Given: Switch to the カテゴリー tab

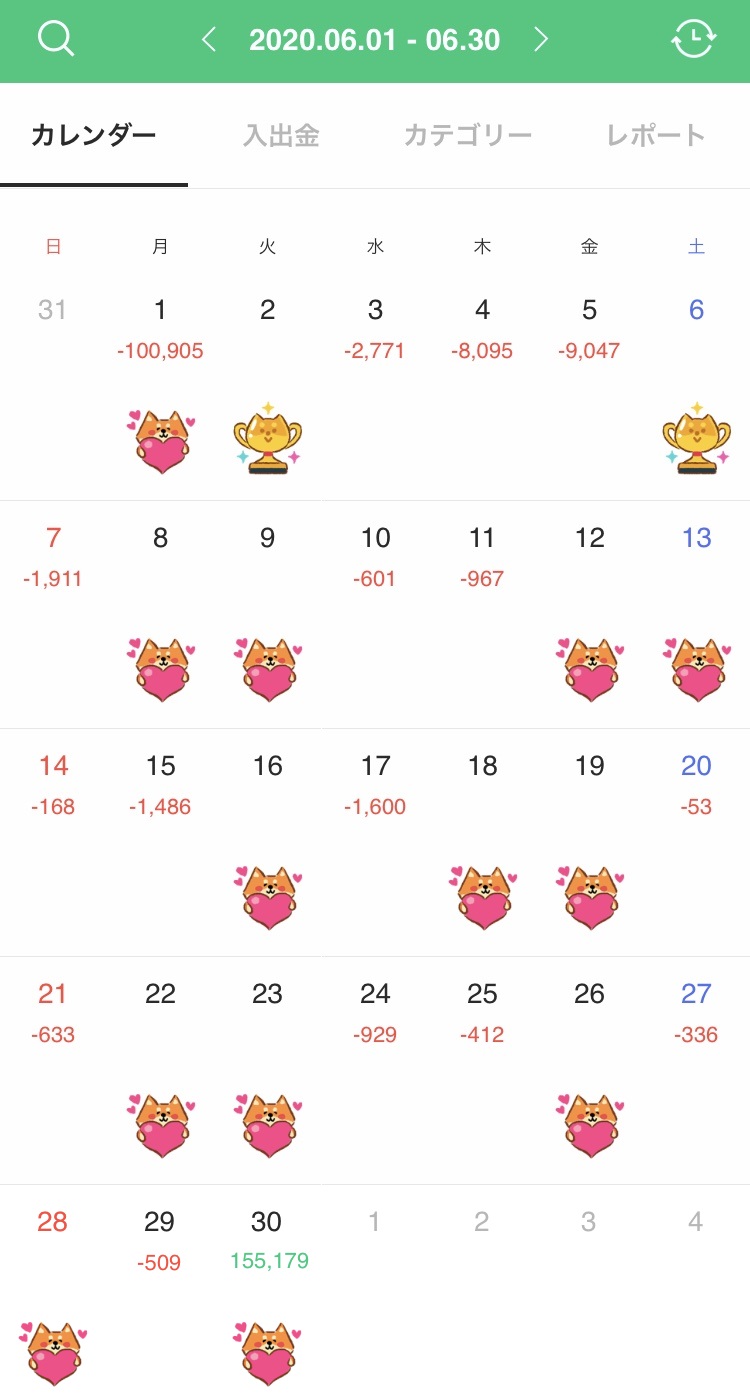Looking at the screenshot, I should (x=467, y=136).
